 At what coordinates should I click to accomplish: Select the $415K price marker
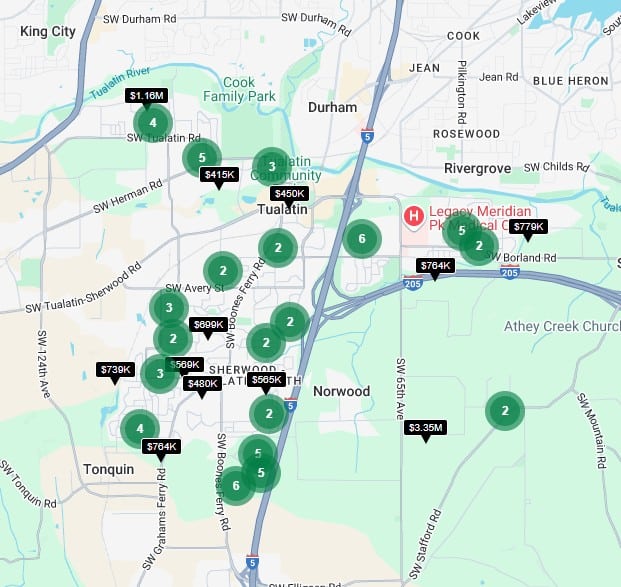(x=219, y=175)
